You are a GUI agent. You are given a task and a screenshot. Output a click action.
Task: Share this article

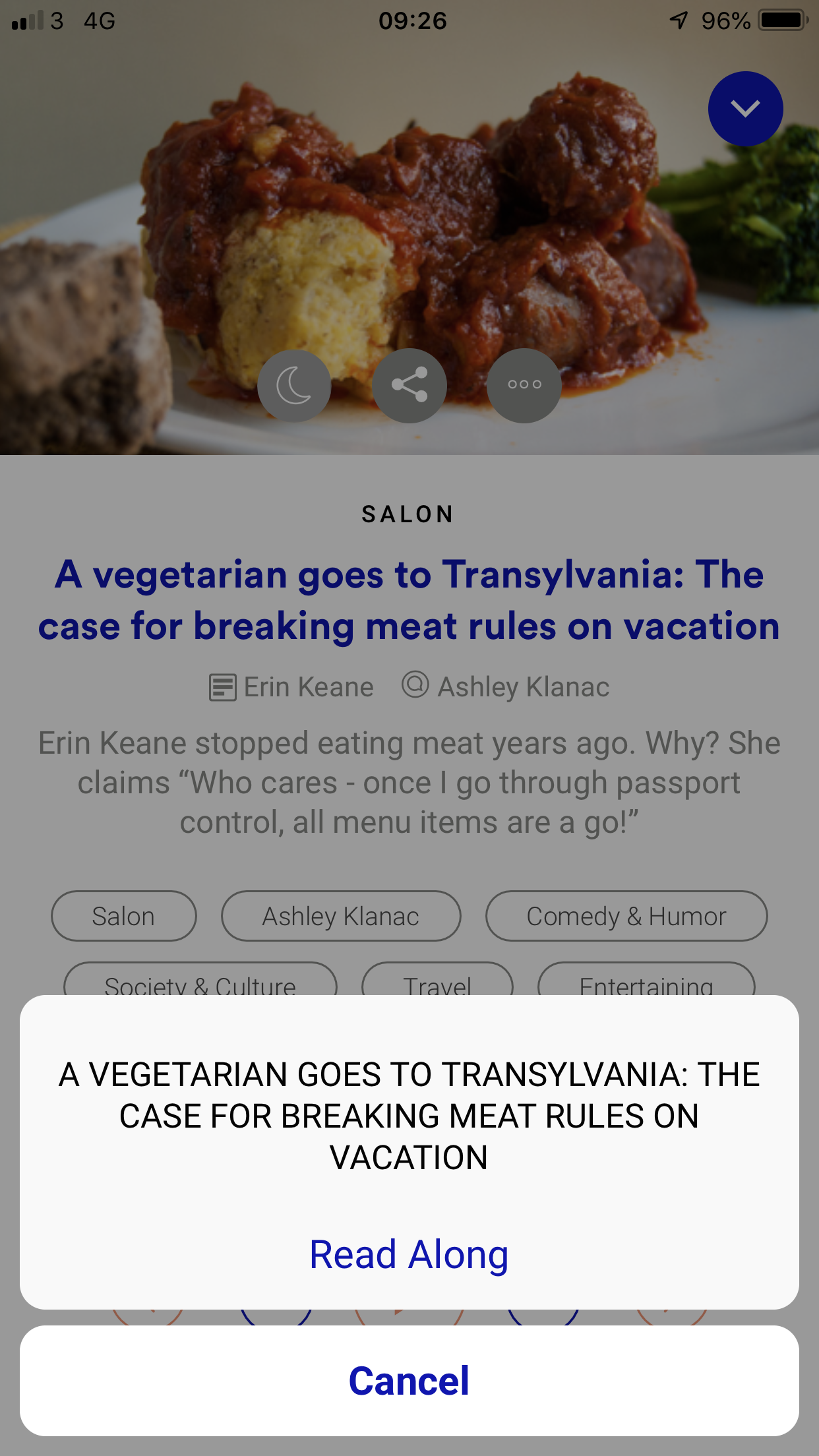[409, 386]
